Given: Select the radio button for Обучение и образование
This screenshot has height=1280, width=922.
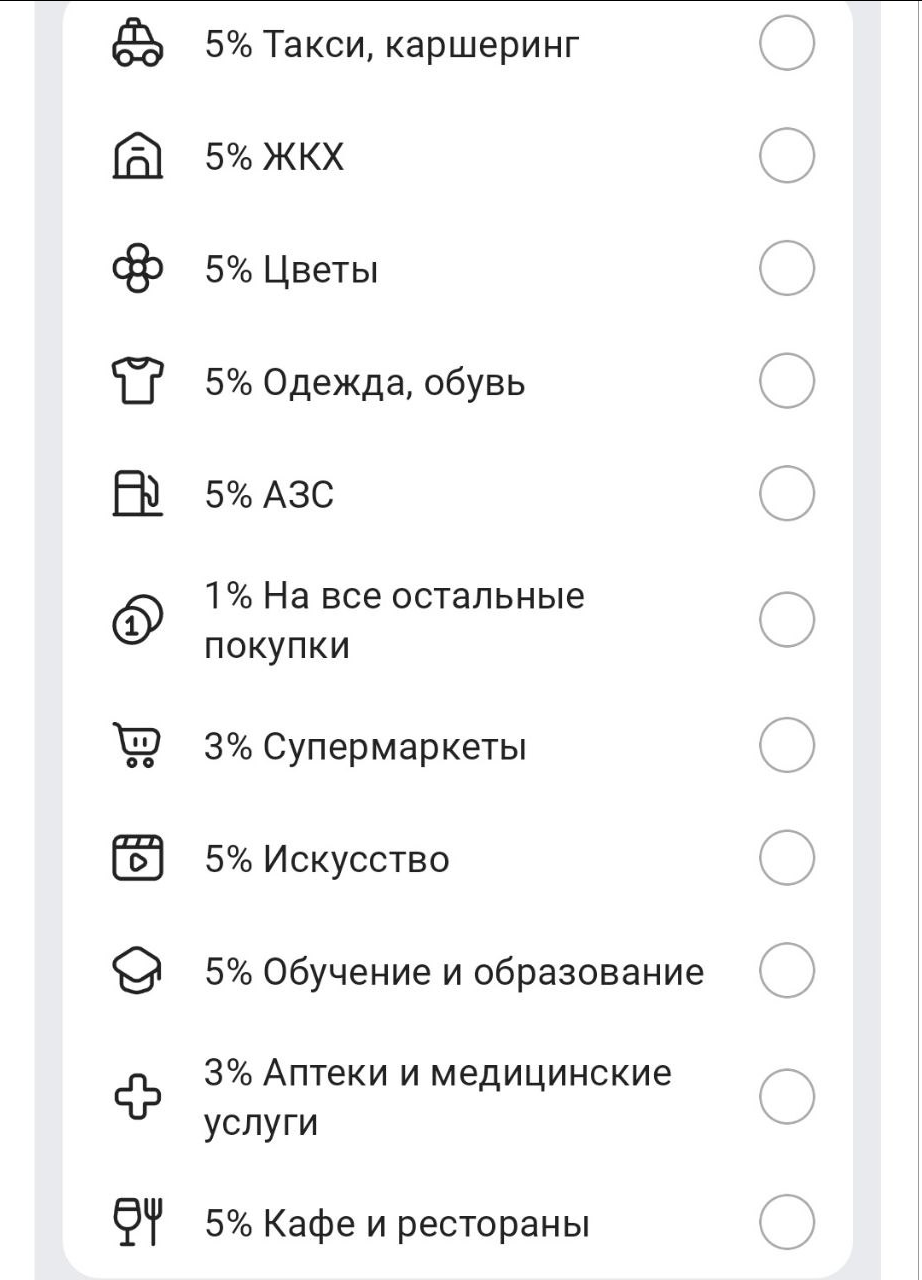Looking at the screenshot, I should click(x=785, y=969).
